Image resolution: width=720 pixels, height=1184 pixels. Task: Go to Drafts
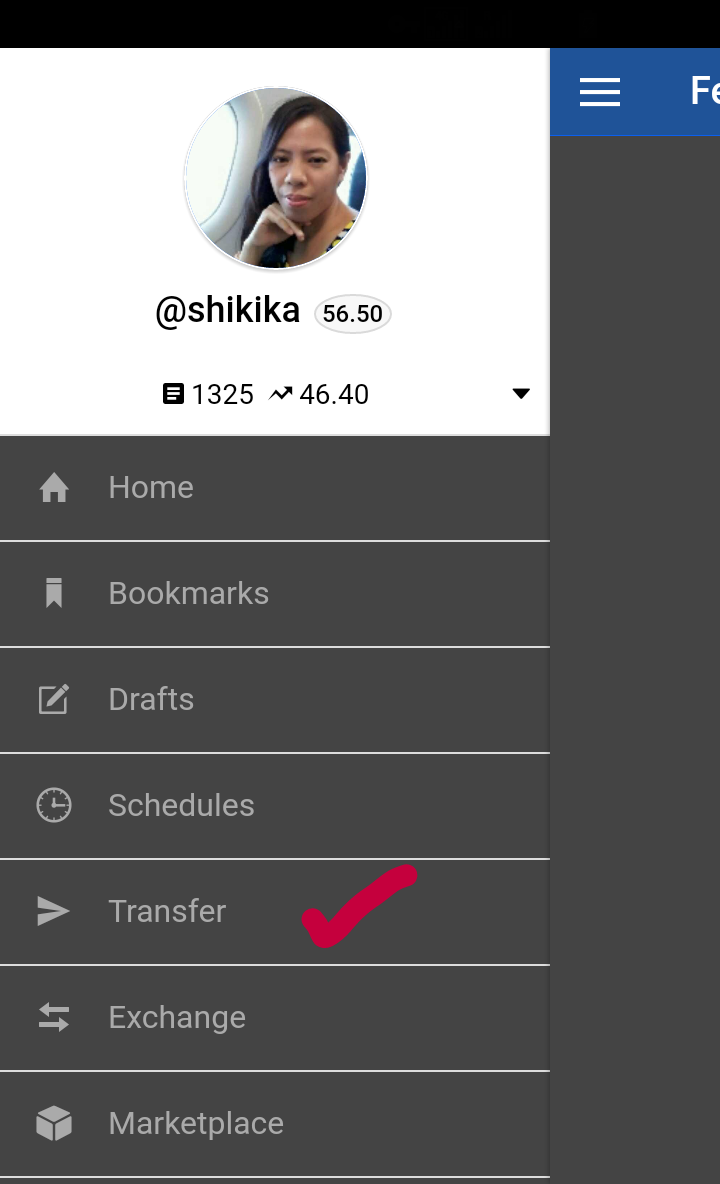[x=150, y=700]
